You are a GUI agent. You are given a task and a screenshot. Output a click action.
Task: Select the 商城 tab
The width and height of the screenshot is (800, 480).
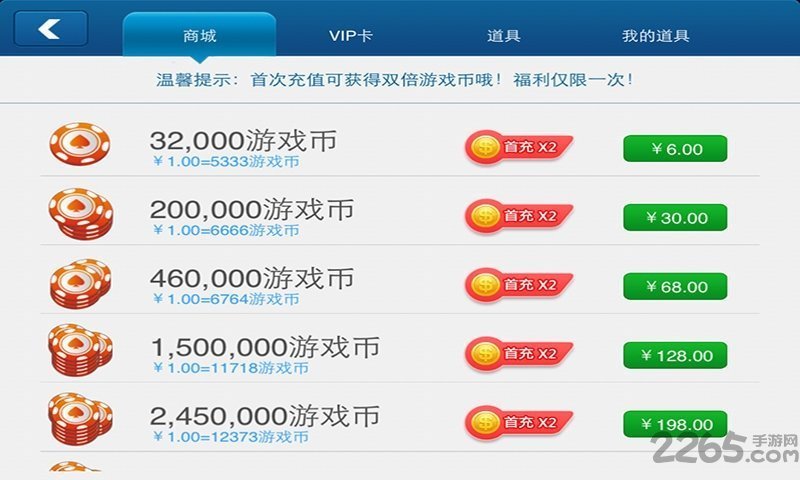(199, 36)
